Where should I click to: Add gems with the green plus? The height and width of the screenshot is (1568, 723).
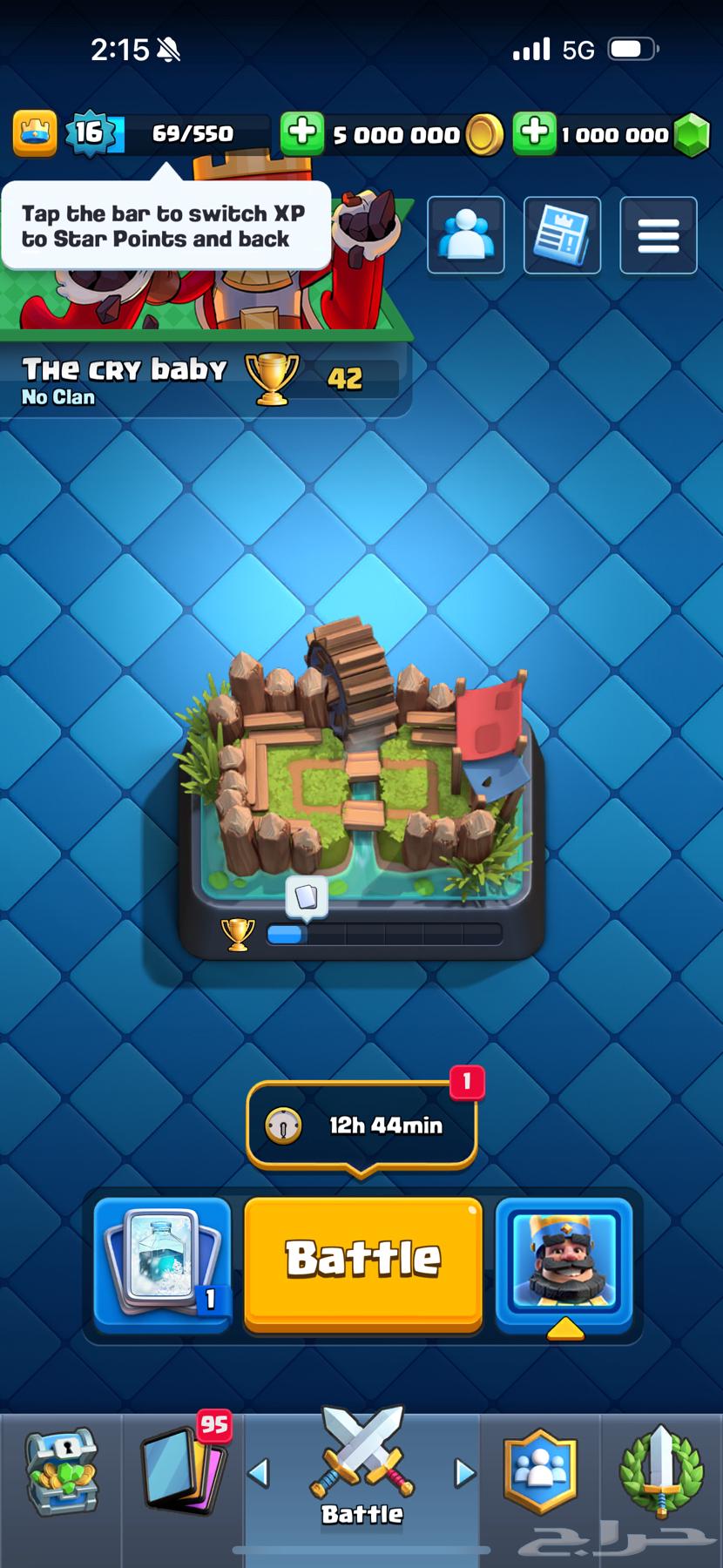(534, 133)
